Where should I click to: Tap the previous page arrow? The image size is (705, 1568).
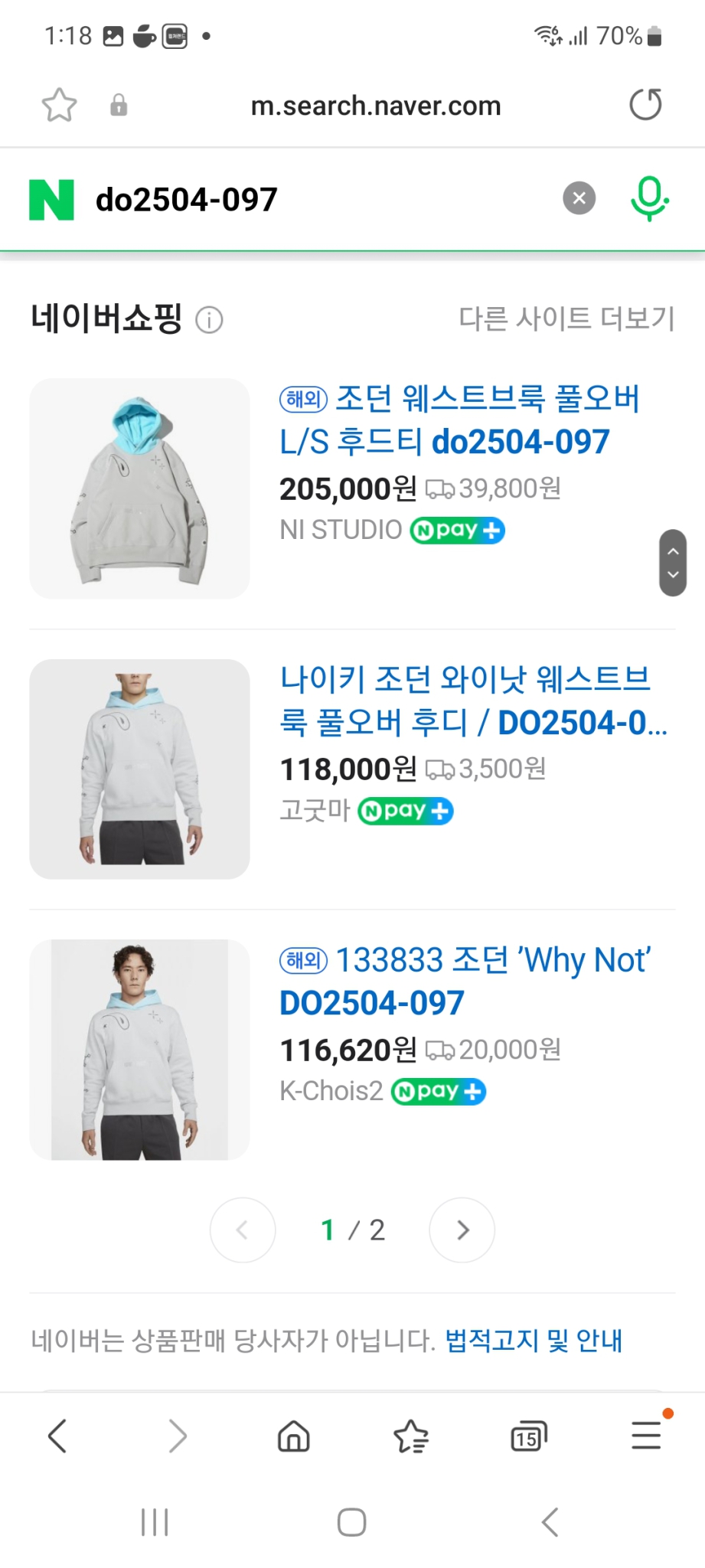tap(243, 1230)
